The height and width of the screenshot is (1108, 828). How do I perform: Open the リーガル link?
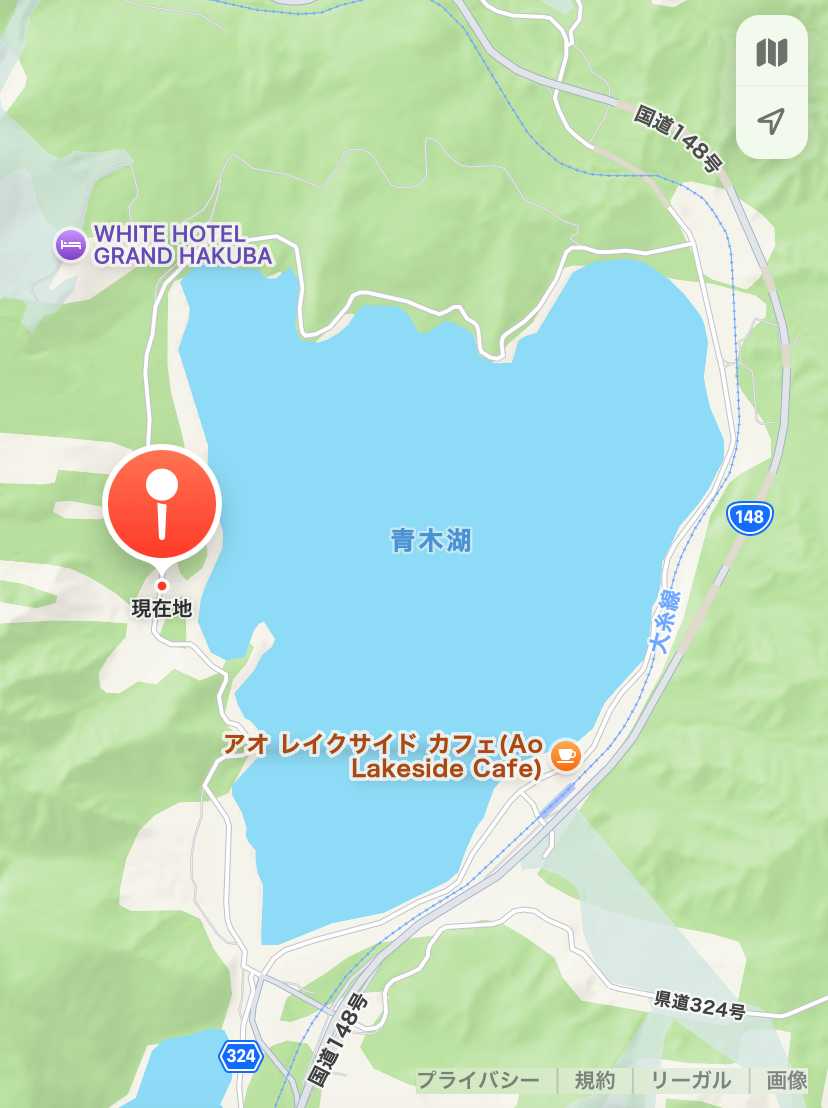(x=690, y=1080)
